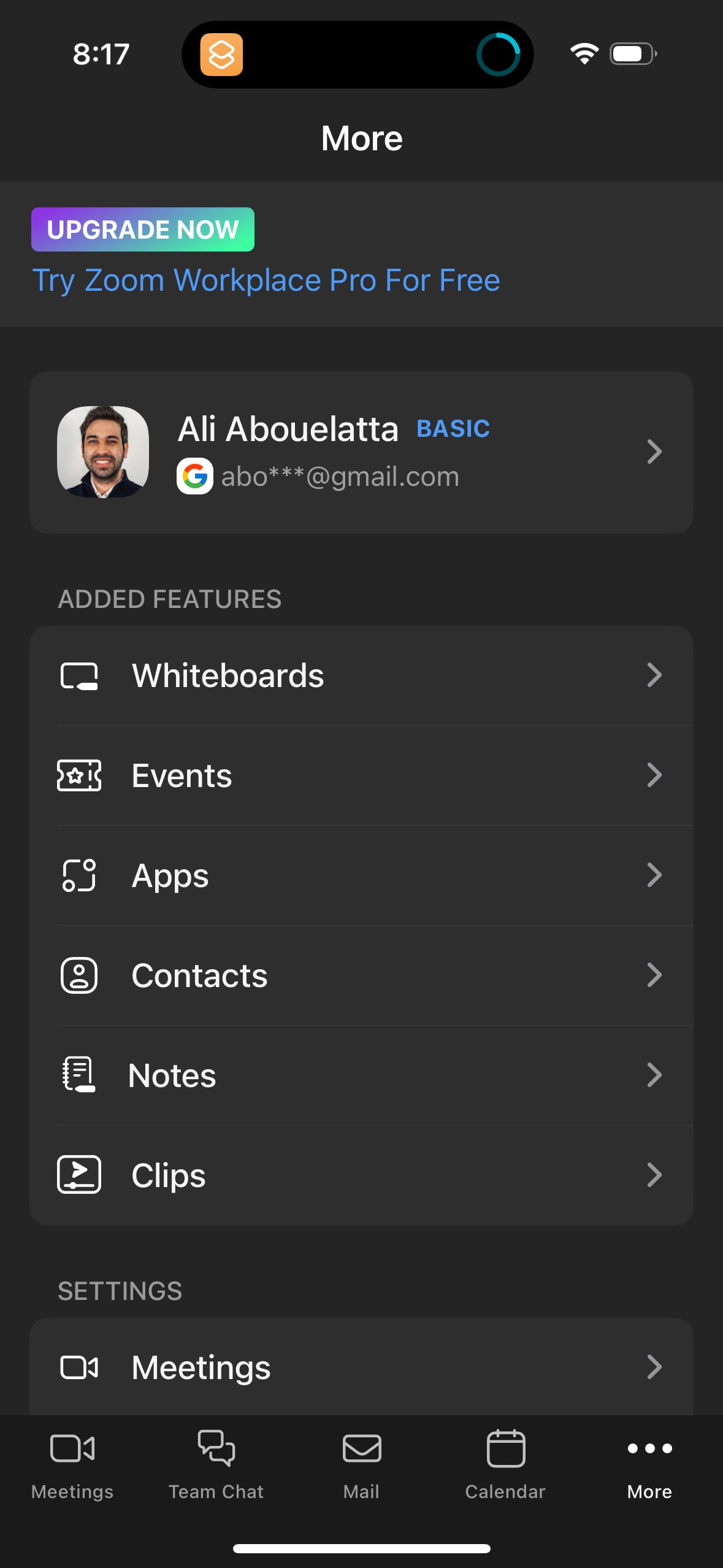
Task: Open the Notes notebook icon
Action: [78, 1075]
